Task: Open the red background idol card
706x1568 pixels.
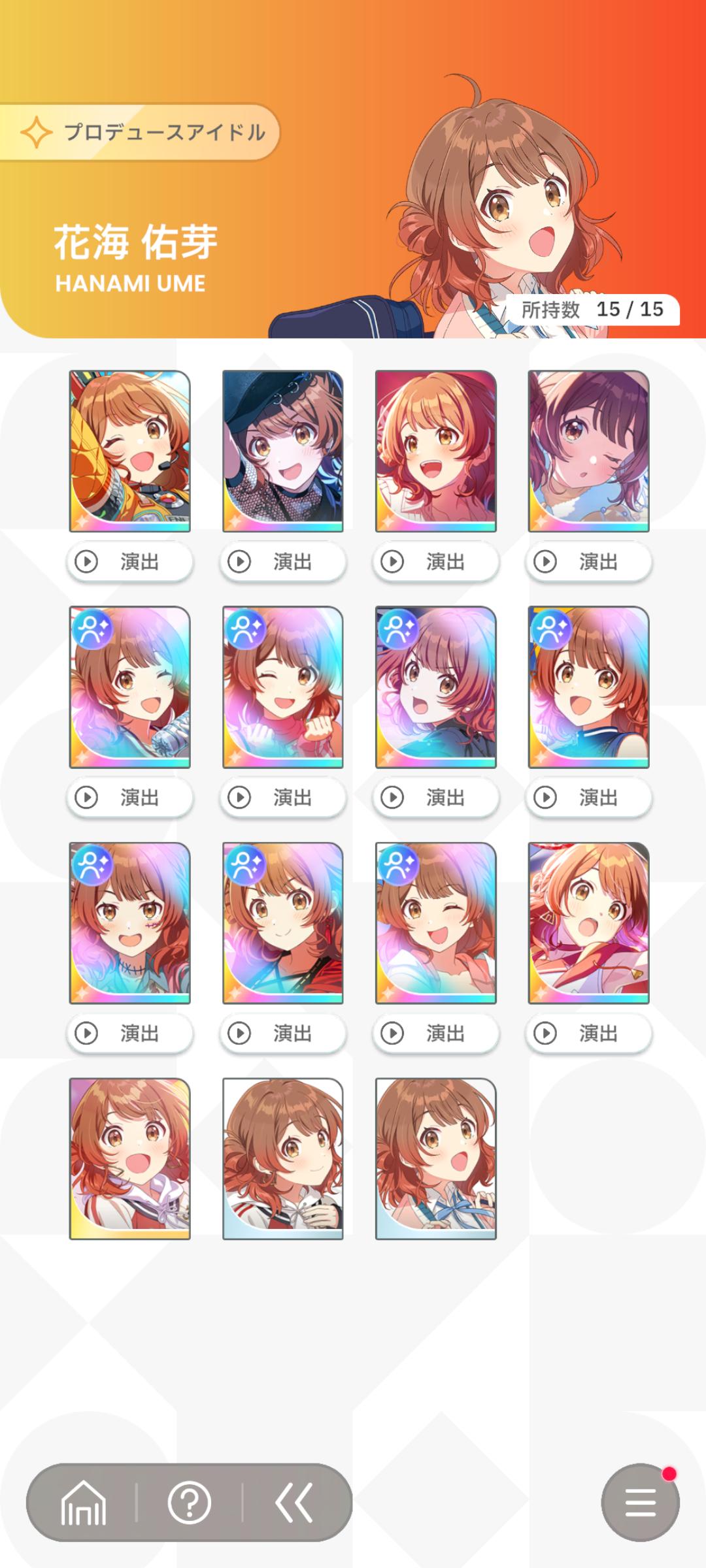Action: click(435, 451)
